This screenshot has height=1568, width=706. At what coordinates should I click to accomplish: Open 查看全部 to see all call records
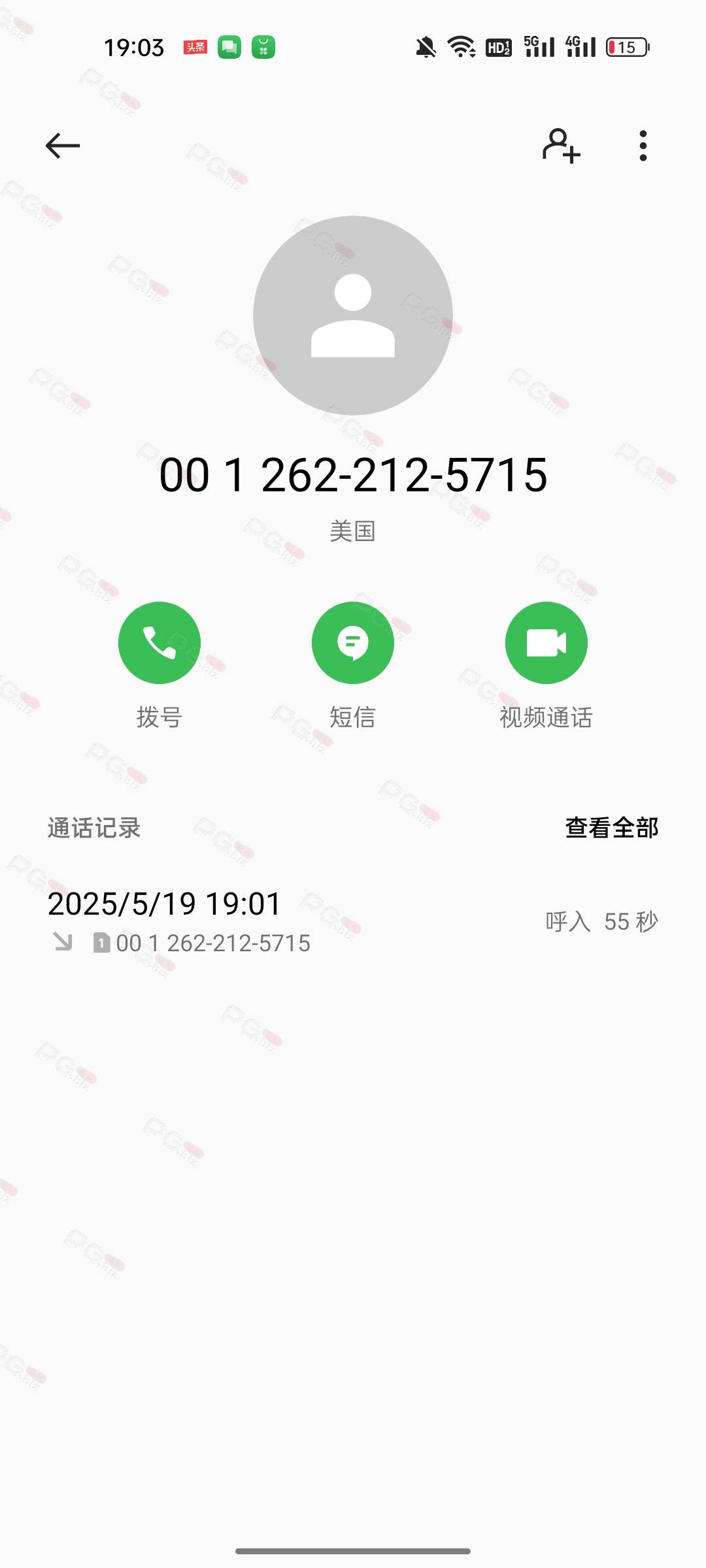[x=612, y=828]
